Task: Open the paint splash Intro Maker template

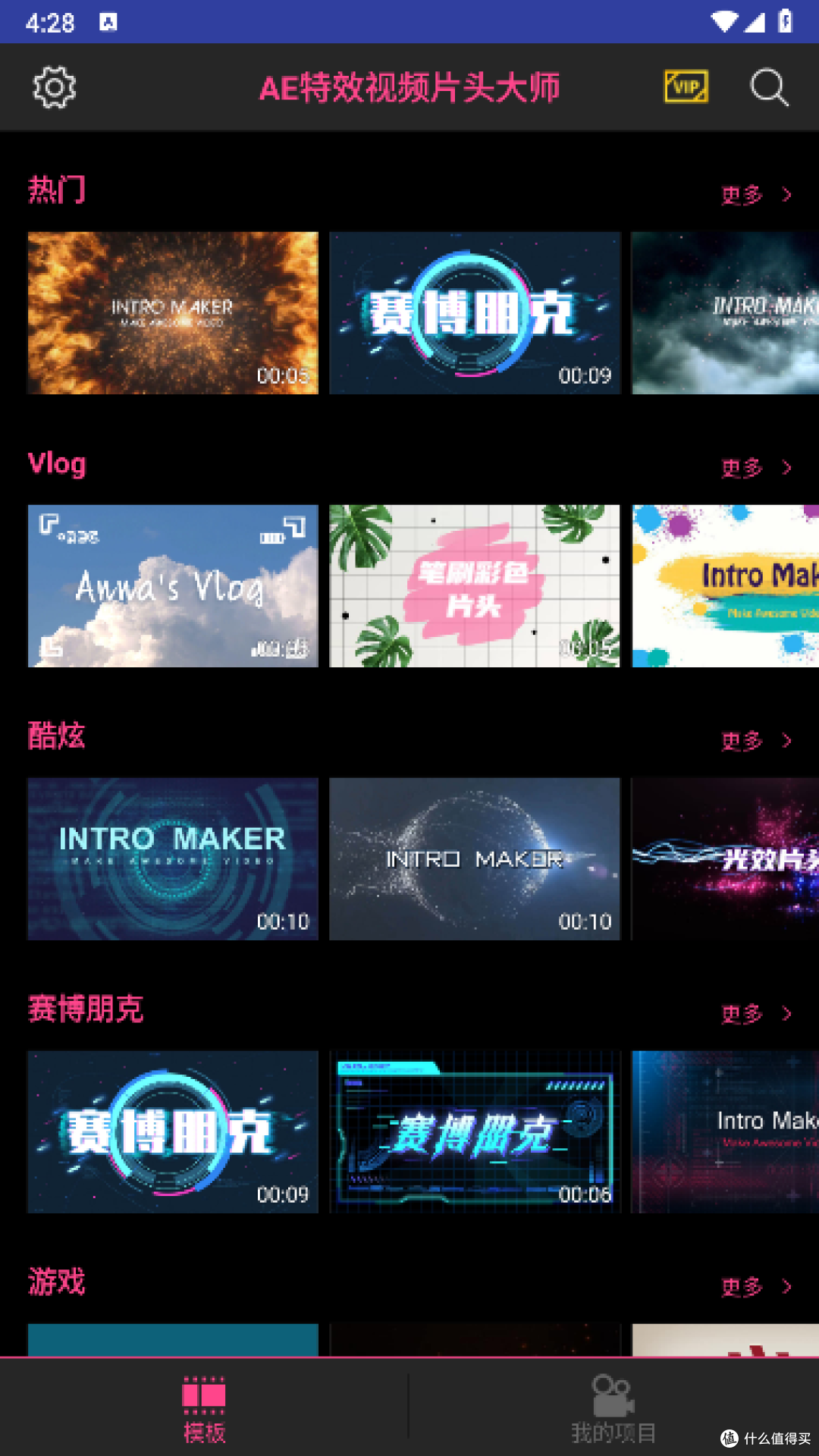Action: coord(725,585)
